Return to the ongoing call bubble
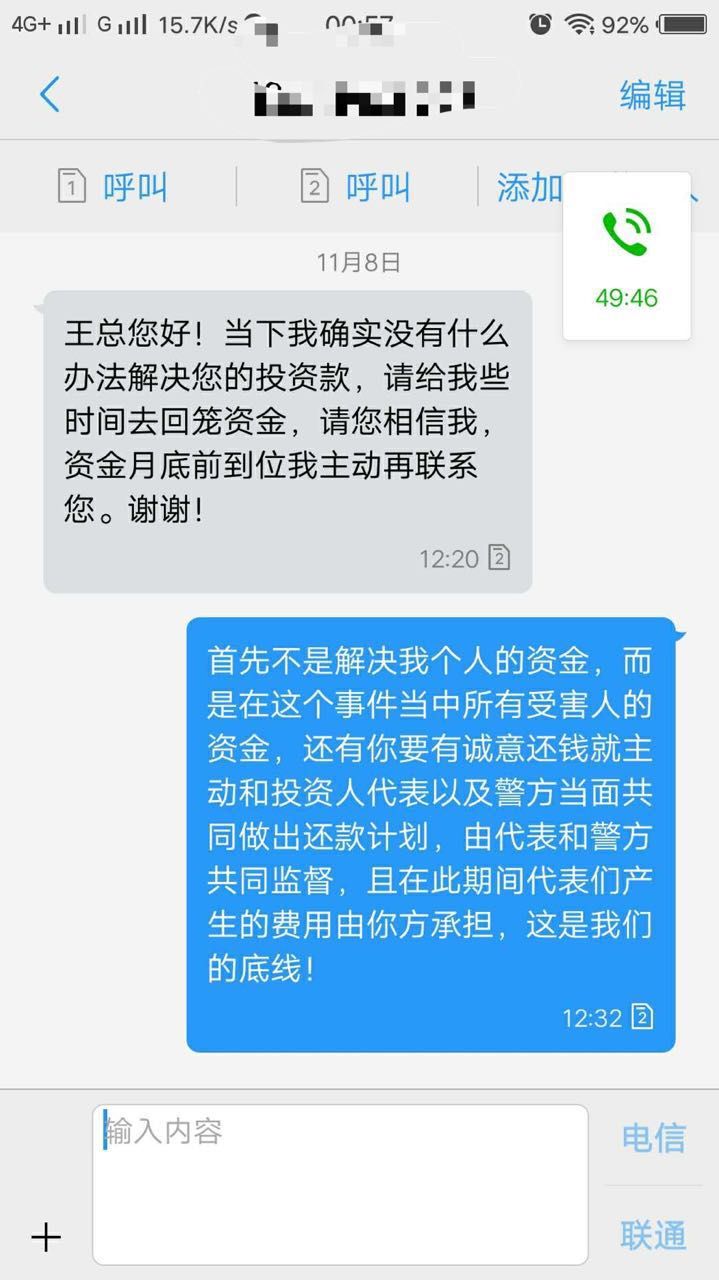 coord(627,256)
